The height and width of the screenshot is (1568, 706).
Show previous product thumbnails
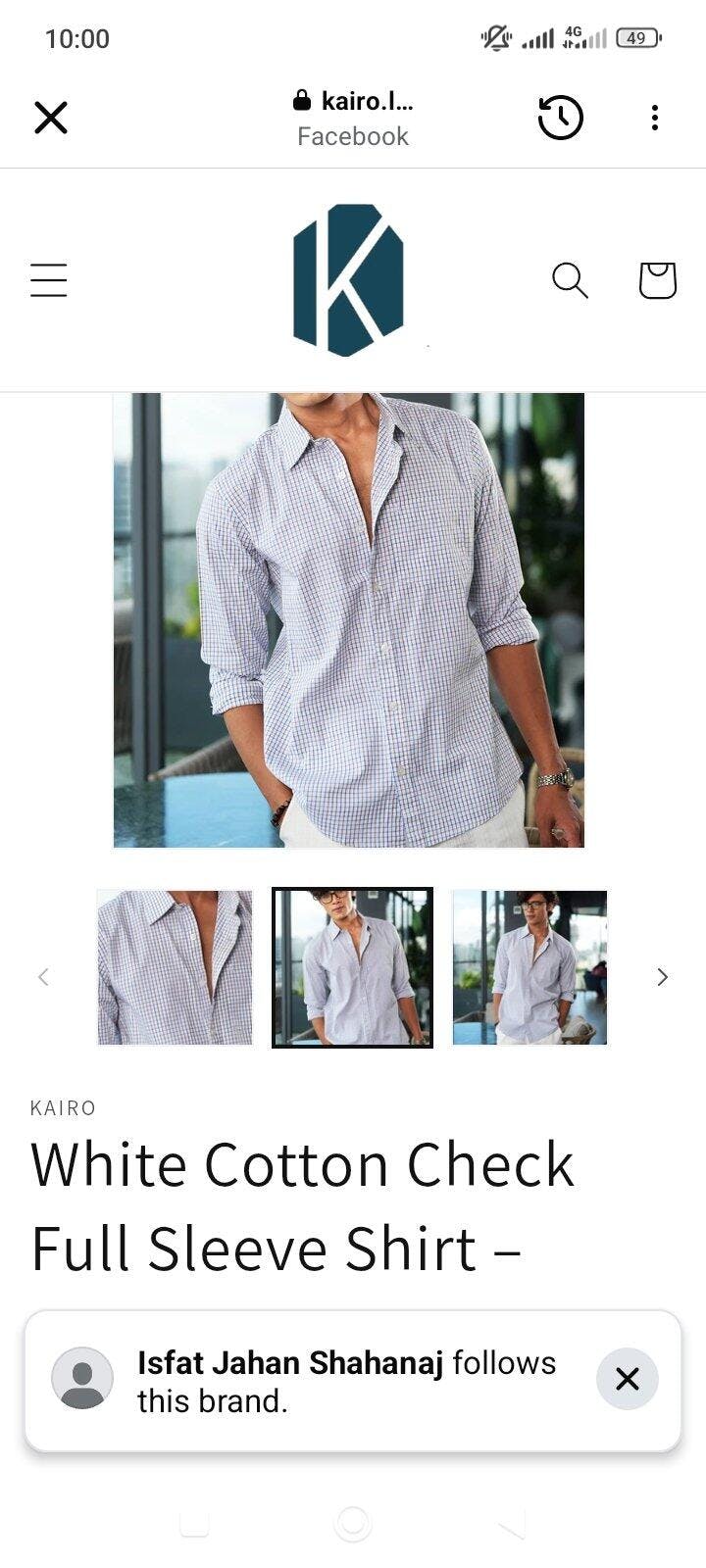43,976
